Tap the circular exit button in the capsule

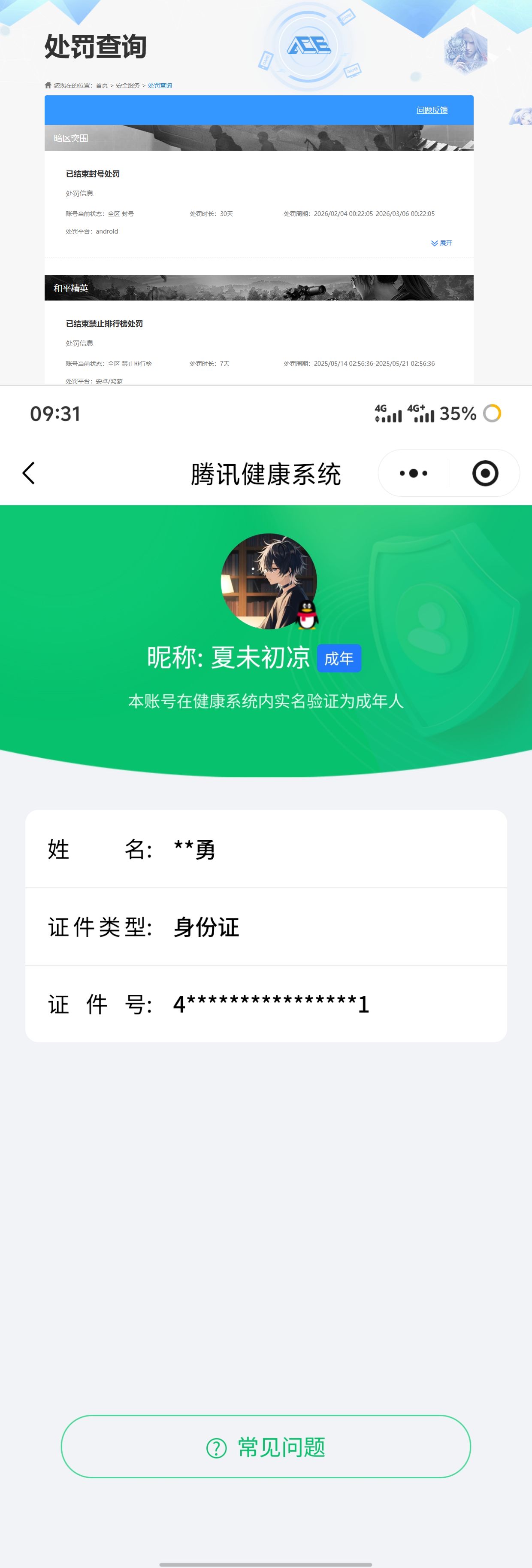[484, 473]
